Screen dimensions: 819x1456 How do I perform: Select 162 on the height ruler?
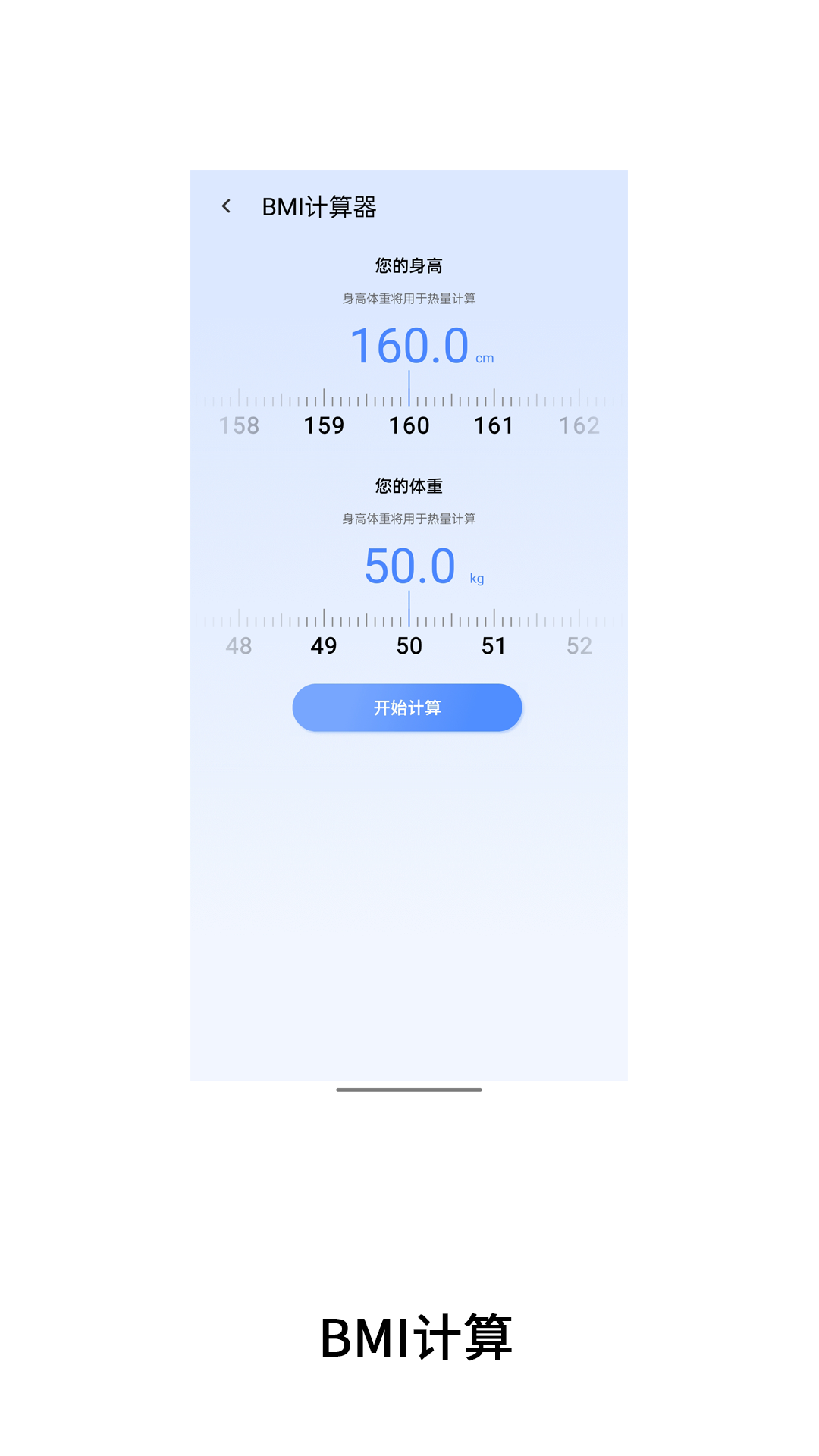tap(579, 426)
